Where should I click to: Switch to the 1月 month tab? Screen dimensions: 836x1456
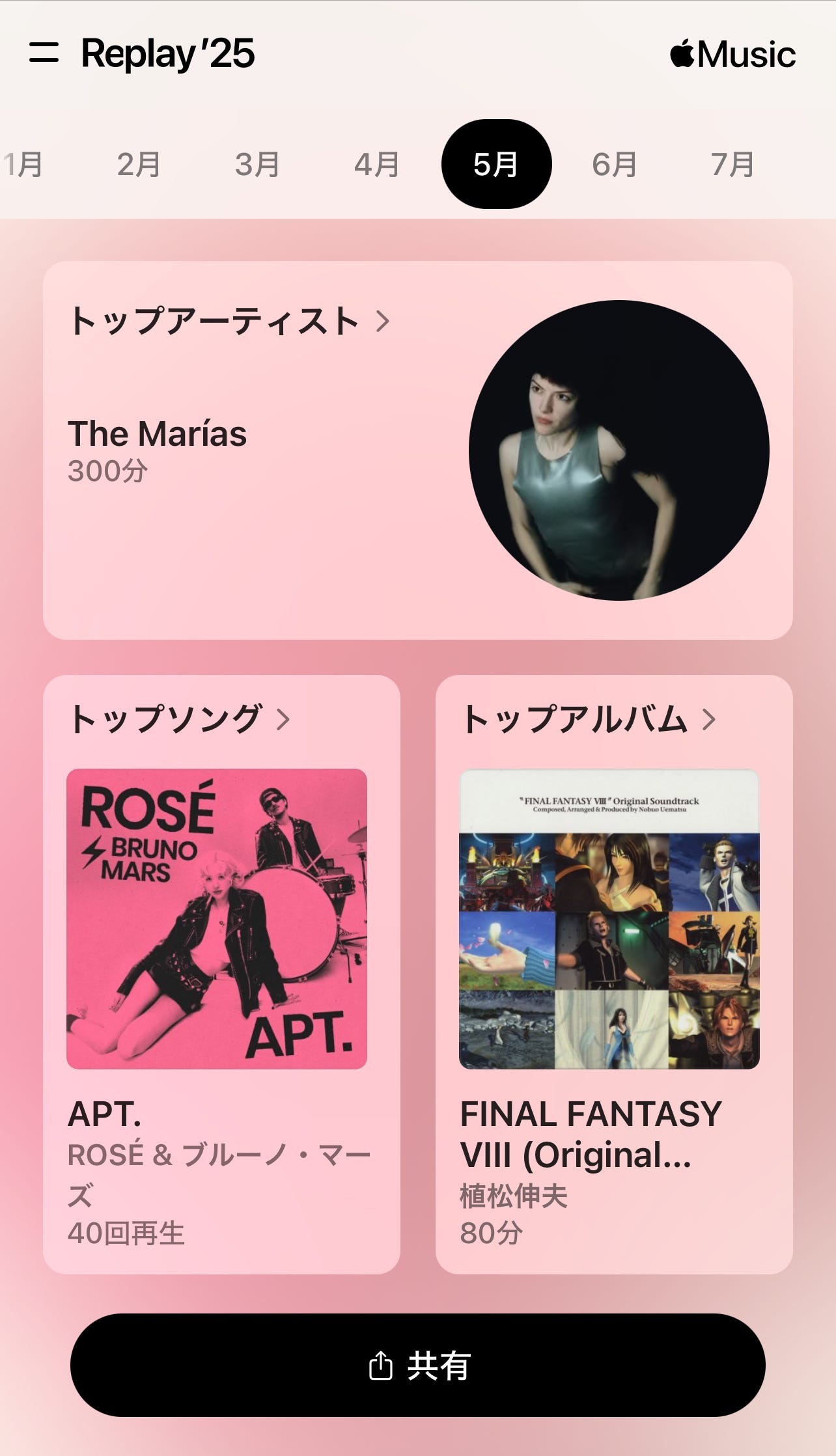click(x=23, y=164)
